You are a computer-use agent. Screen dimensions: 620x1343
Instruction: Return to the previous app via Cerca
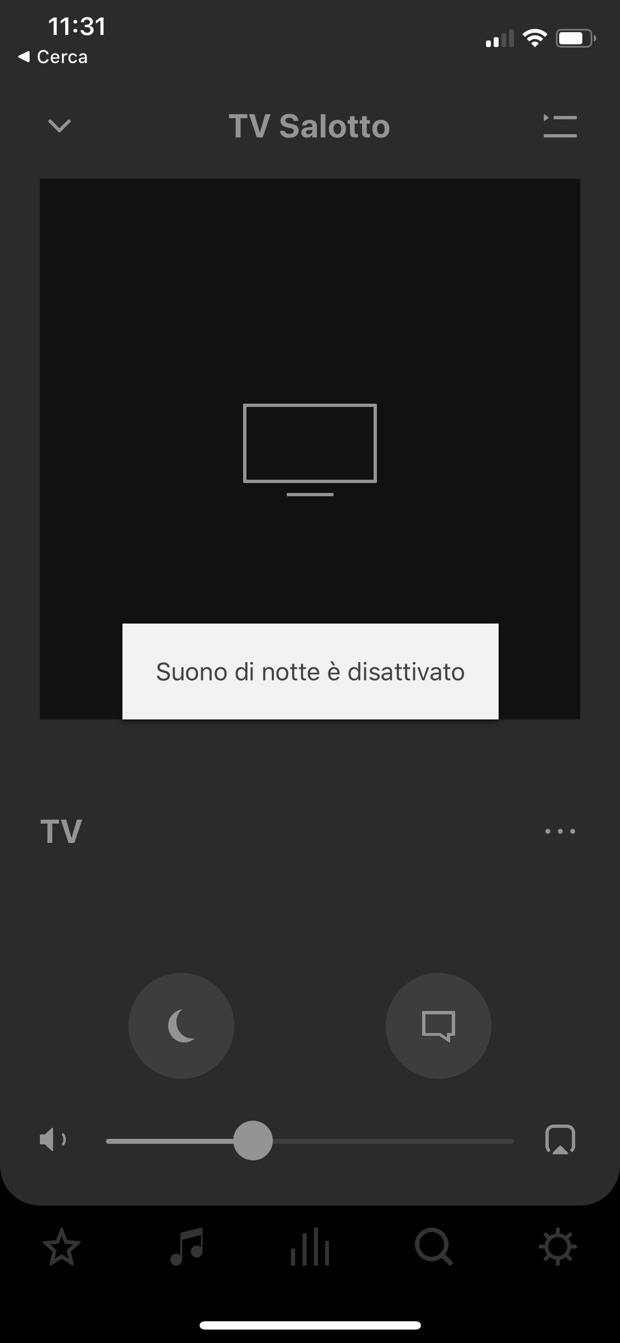click(x=54, y=57)
